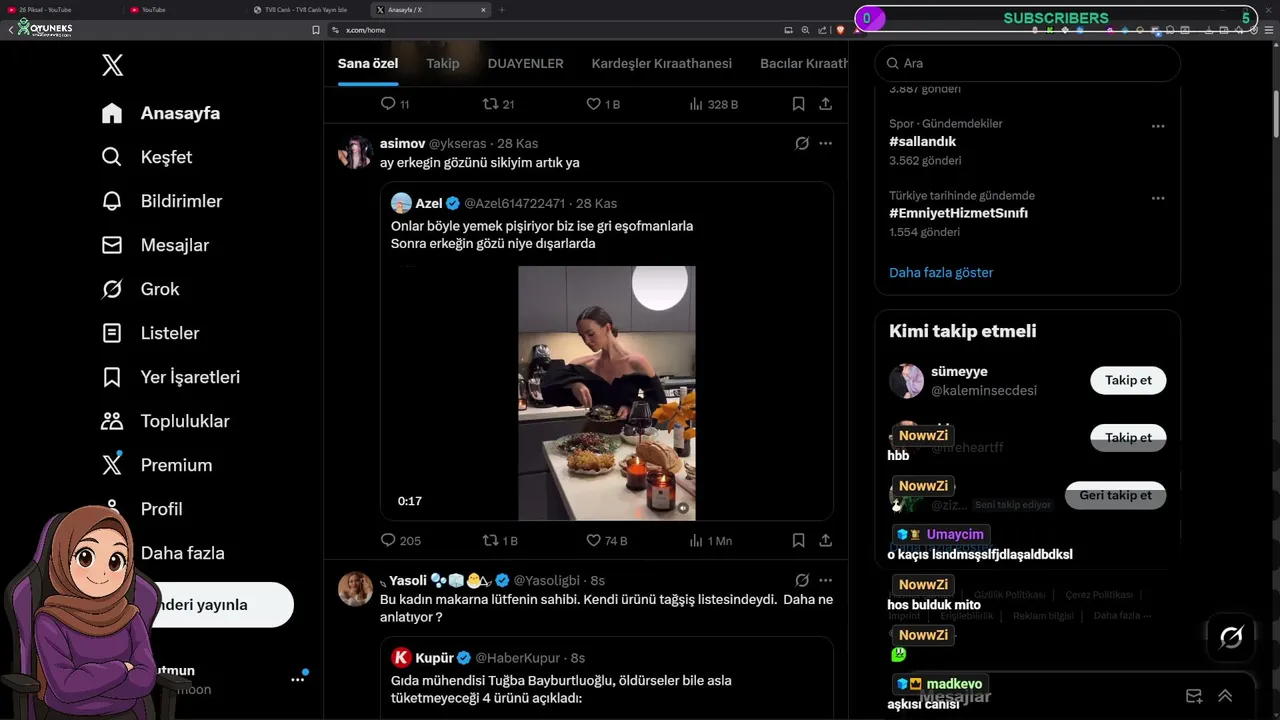
Task: Show more trends via Daha fazla göster
Action: click(941, 272)
